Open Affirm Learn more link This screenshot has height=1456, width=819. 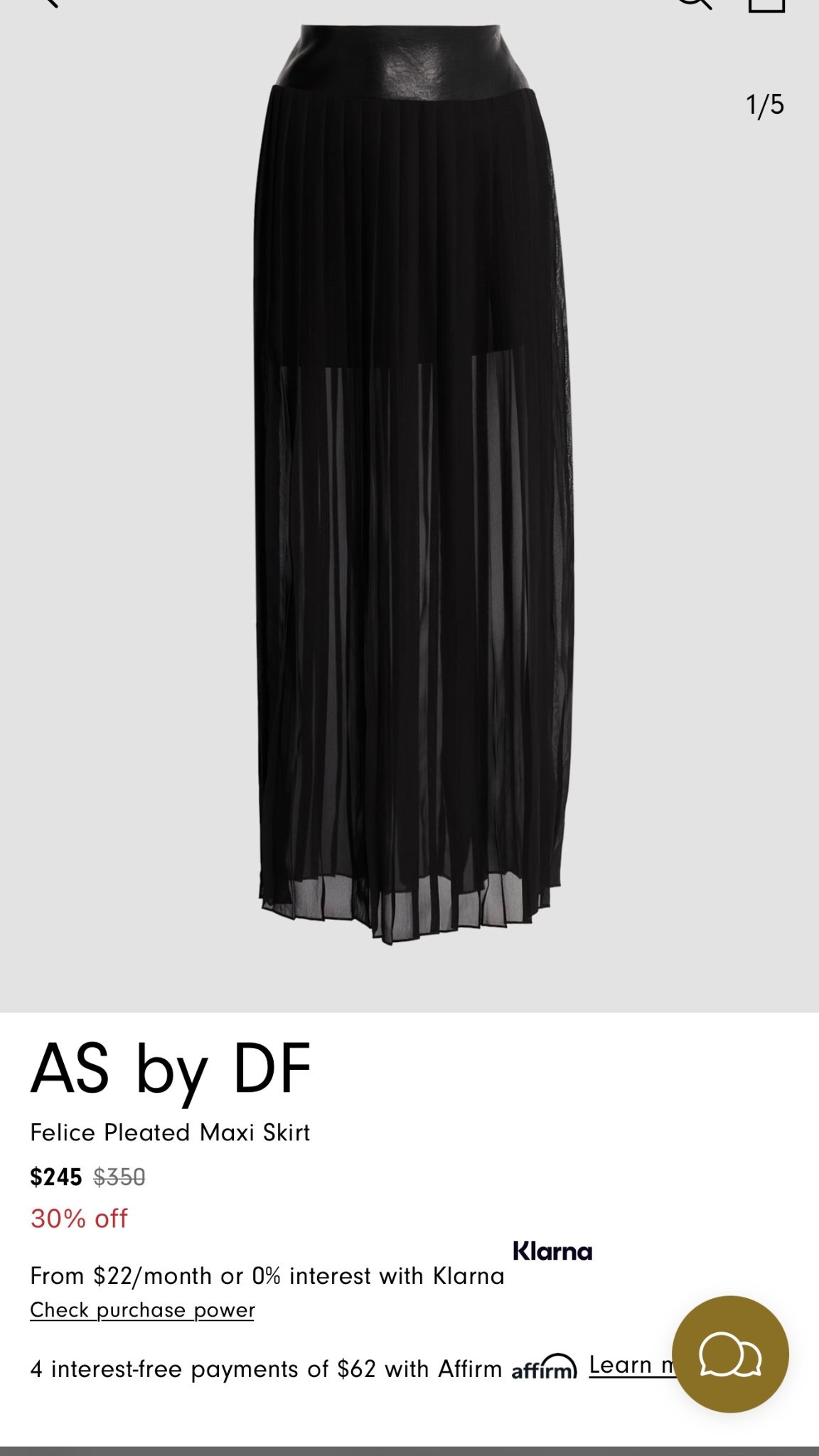(630, 1365)
